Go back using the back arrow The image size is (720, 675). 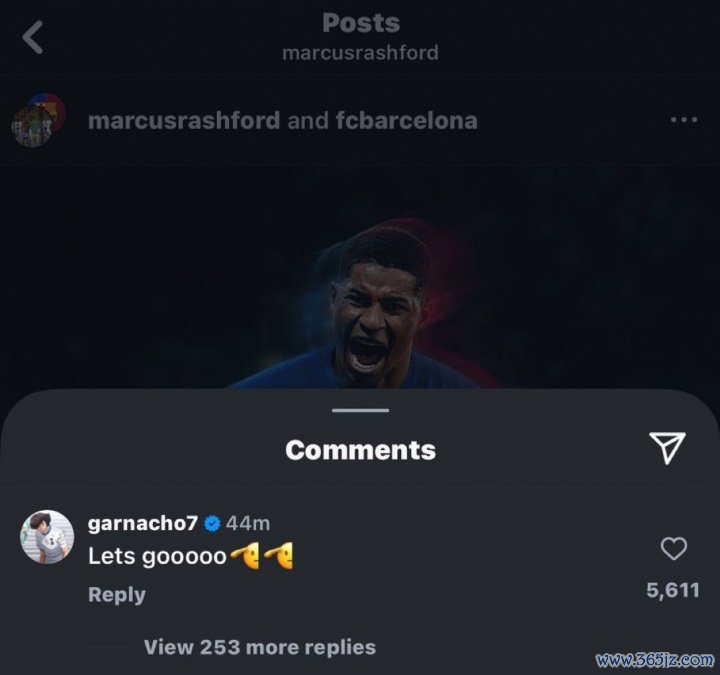(x=33, y=38)
